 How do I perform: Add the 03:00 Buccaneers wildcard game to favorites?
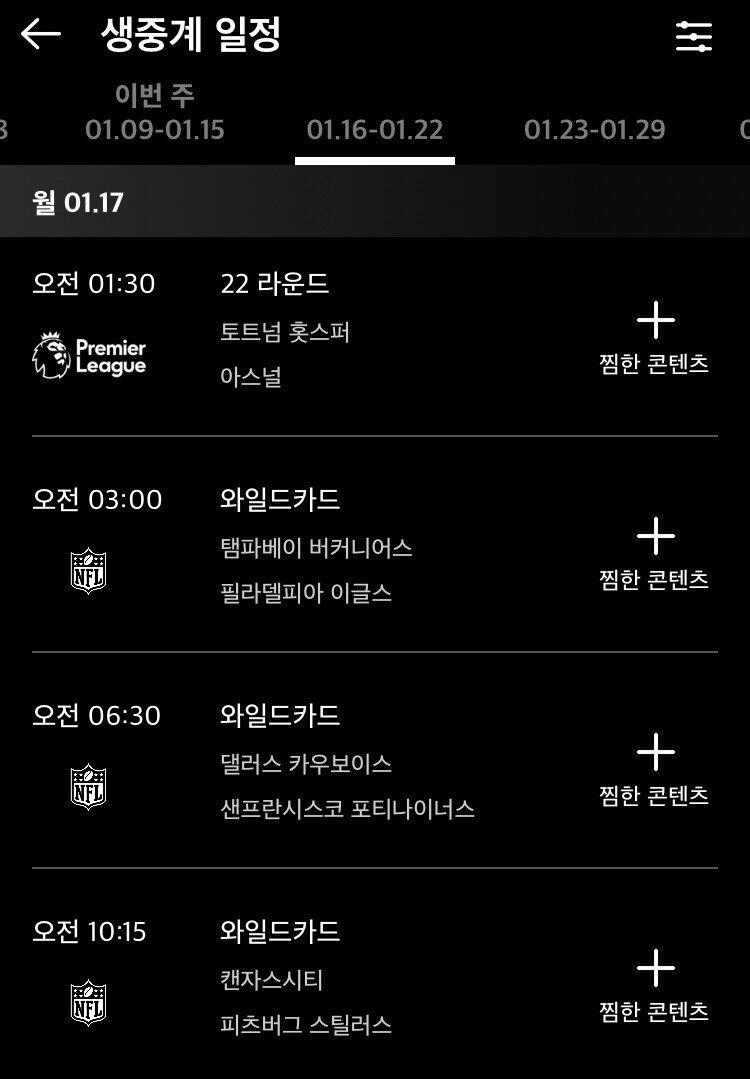click(654, 555)
